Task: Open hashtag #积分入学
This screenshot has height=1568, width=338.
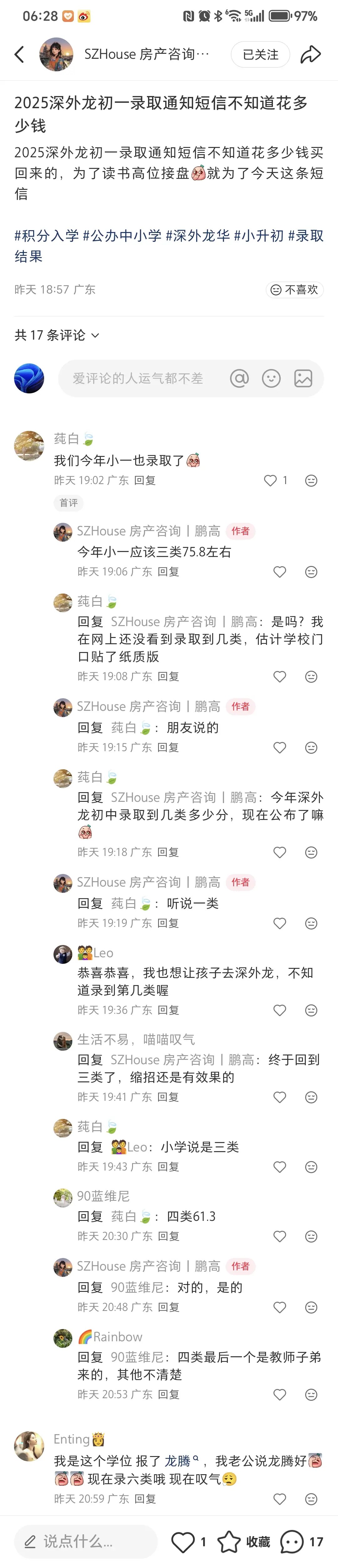Action: click(47, 235)
